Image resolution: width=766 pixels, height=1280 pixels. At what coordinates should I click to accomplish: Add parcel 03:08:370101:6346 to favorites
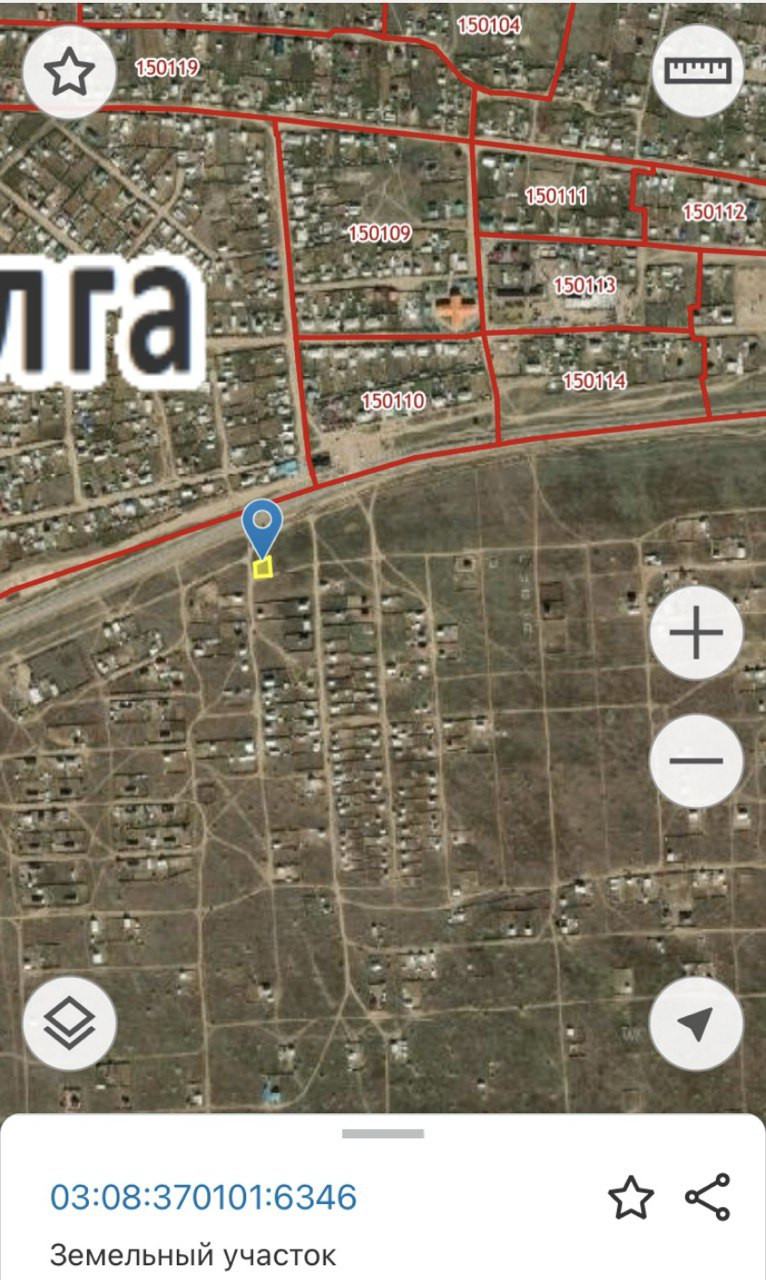coord(631,1198)
